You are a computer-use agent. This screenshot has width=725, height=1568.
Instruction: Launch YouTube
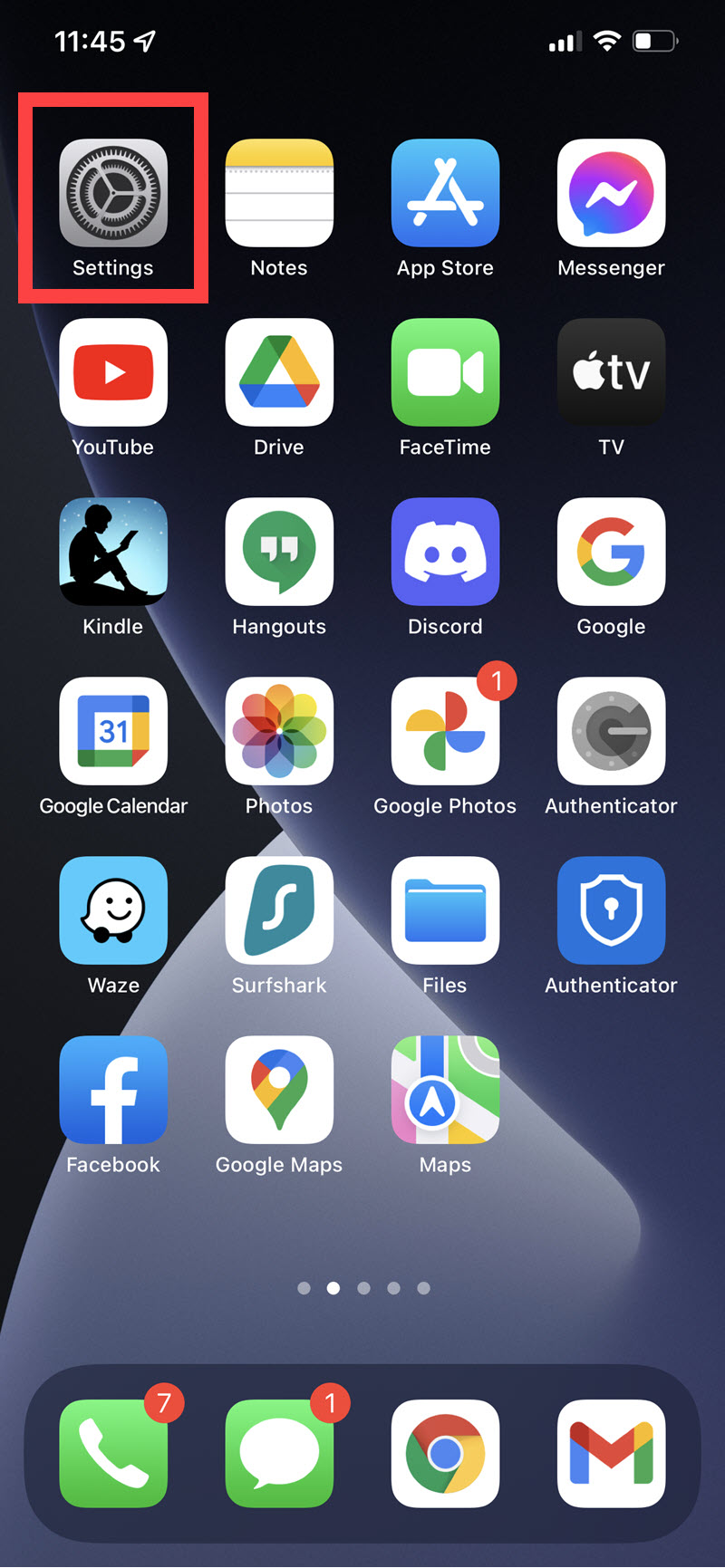click(113, 372)
